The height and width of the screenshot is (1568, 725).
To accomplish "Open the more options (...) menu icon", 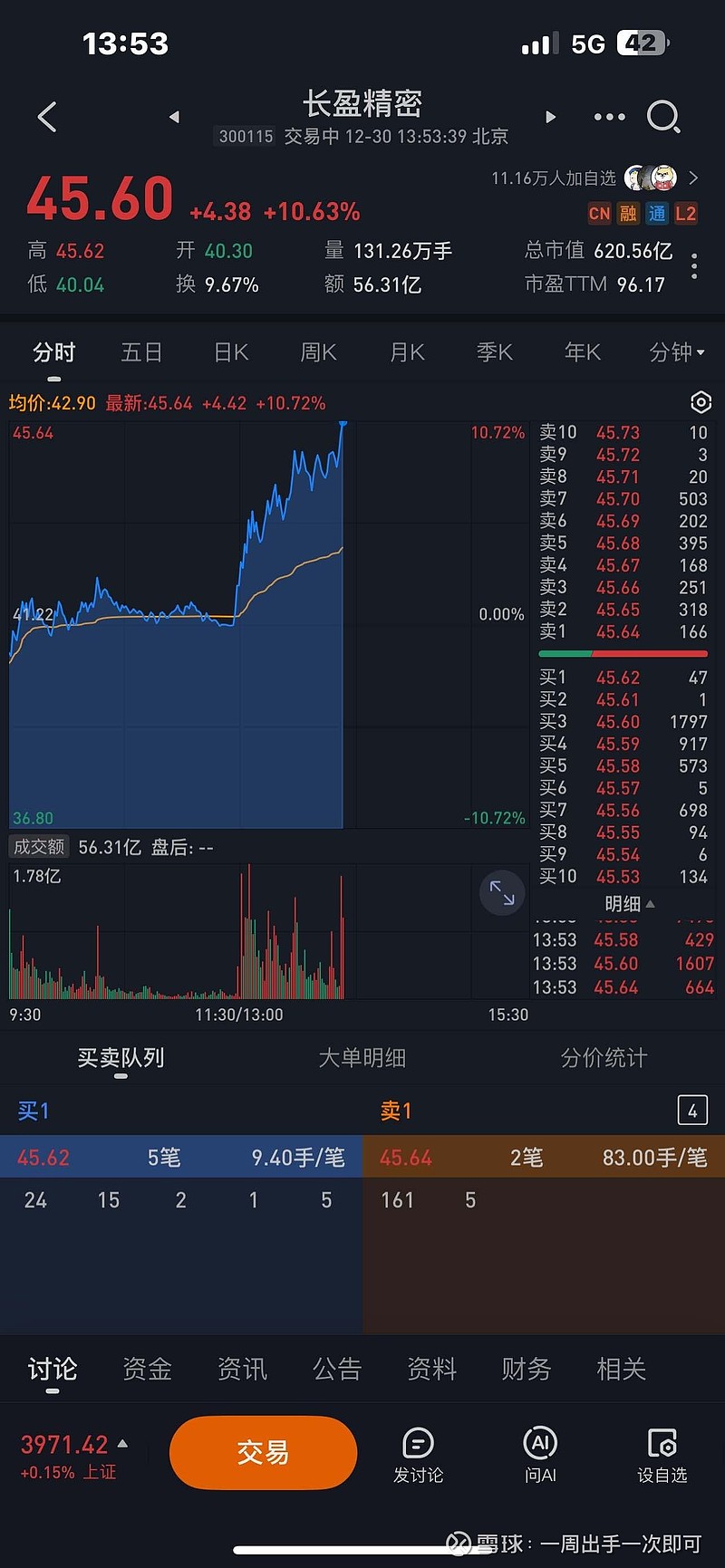I will coord(609,117).
